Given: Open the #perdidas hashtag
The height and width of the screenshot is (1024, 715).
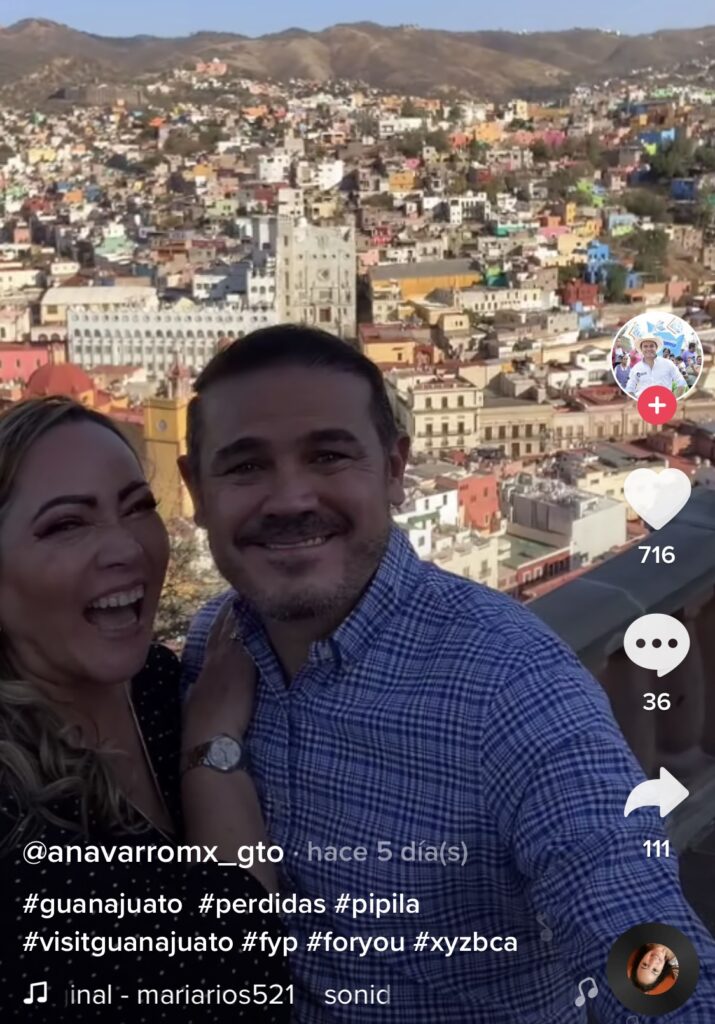Looking at the screenshot, I should click(262, 905).
